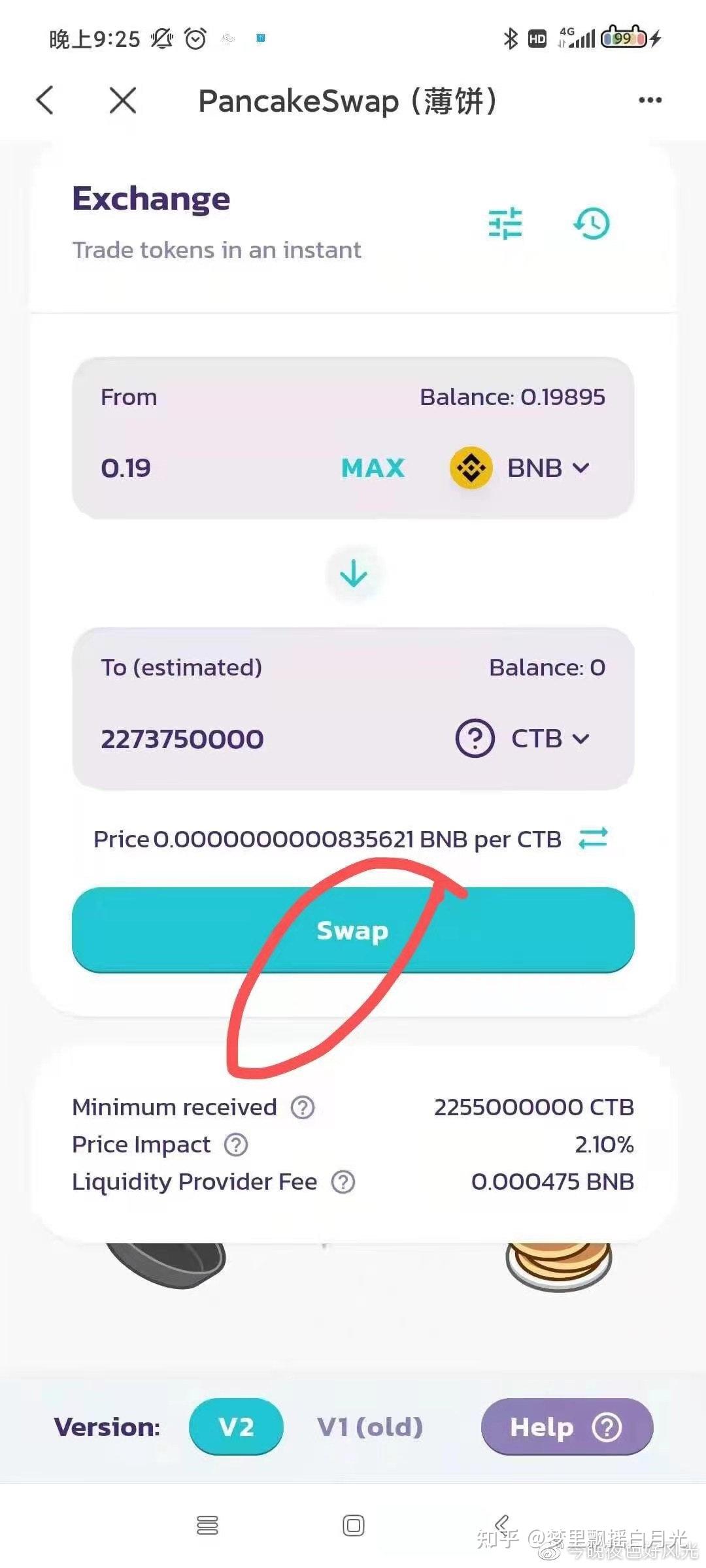Switch to V1 (old) version
The image size is (706, 1568).
(370, 1427)
